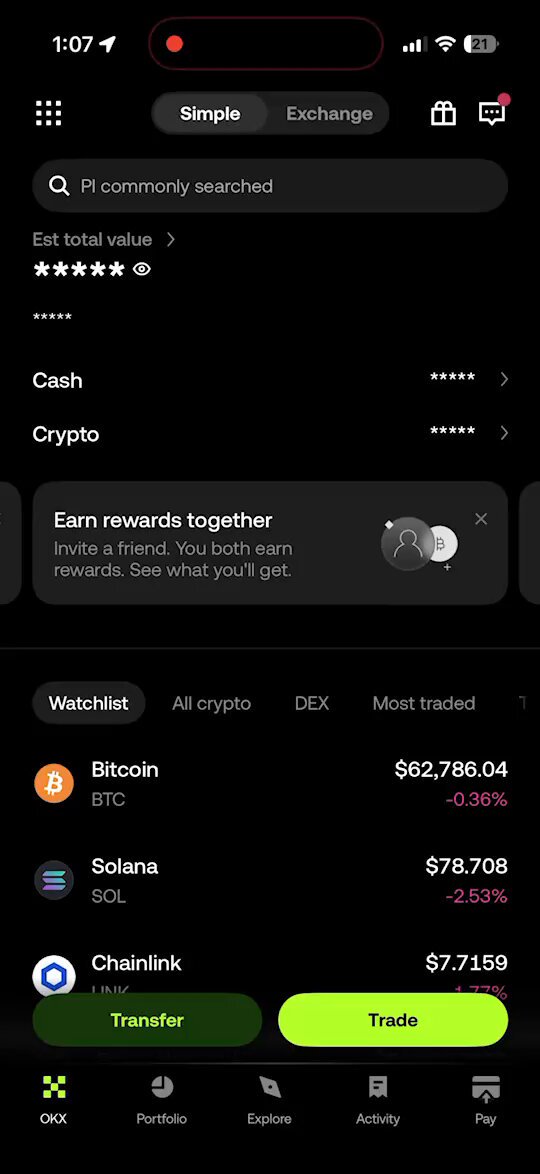
Task: Open Est total value details
Action: [103, 240]
